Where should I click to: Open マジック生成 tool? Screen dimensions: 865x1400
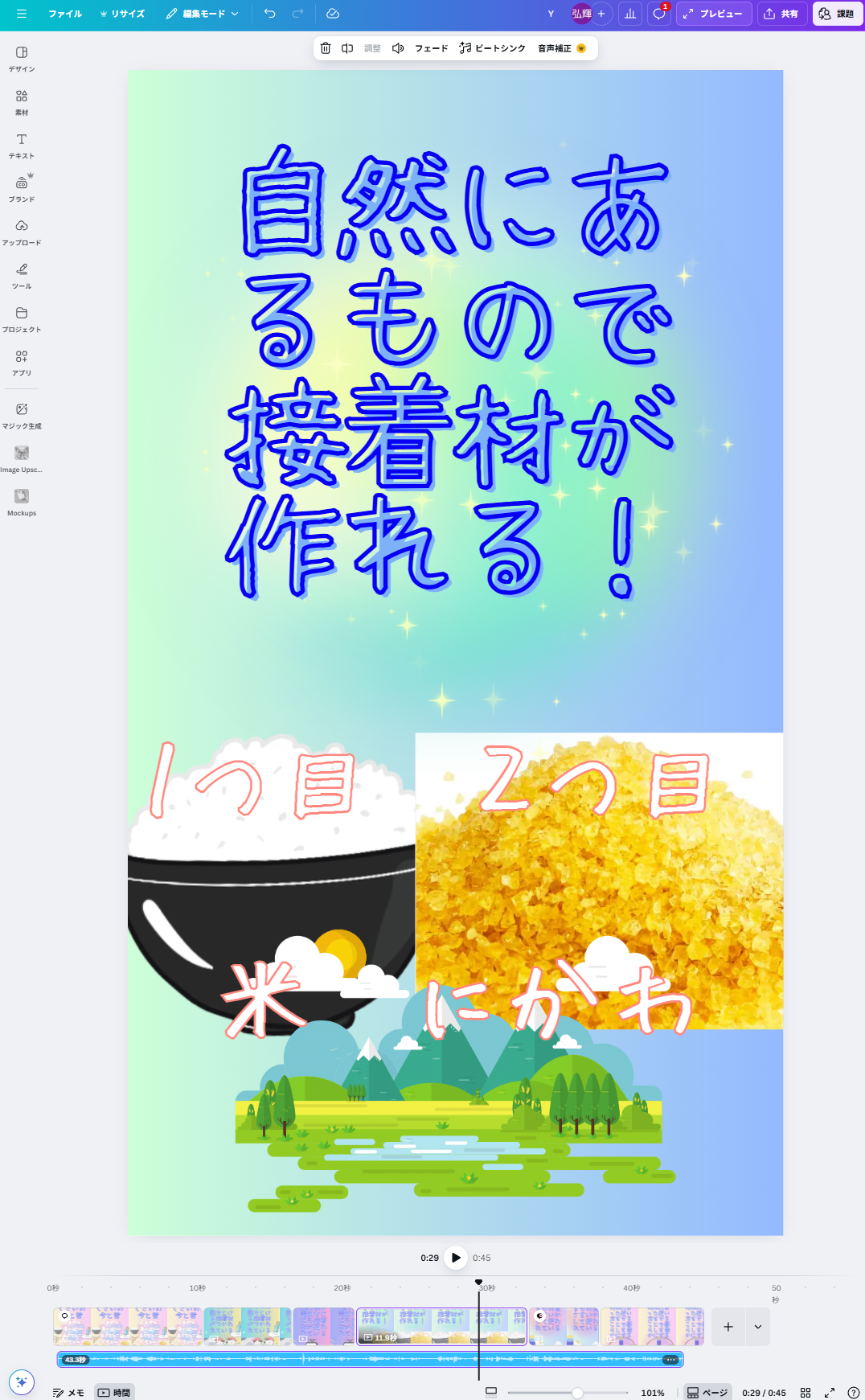(22, 415)
